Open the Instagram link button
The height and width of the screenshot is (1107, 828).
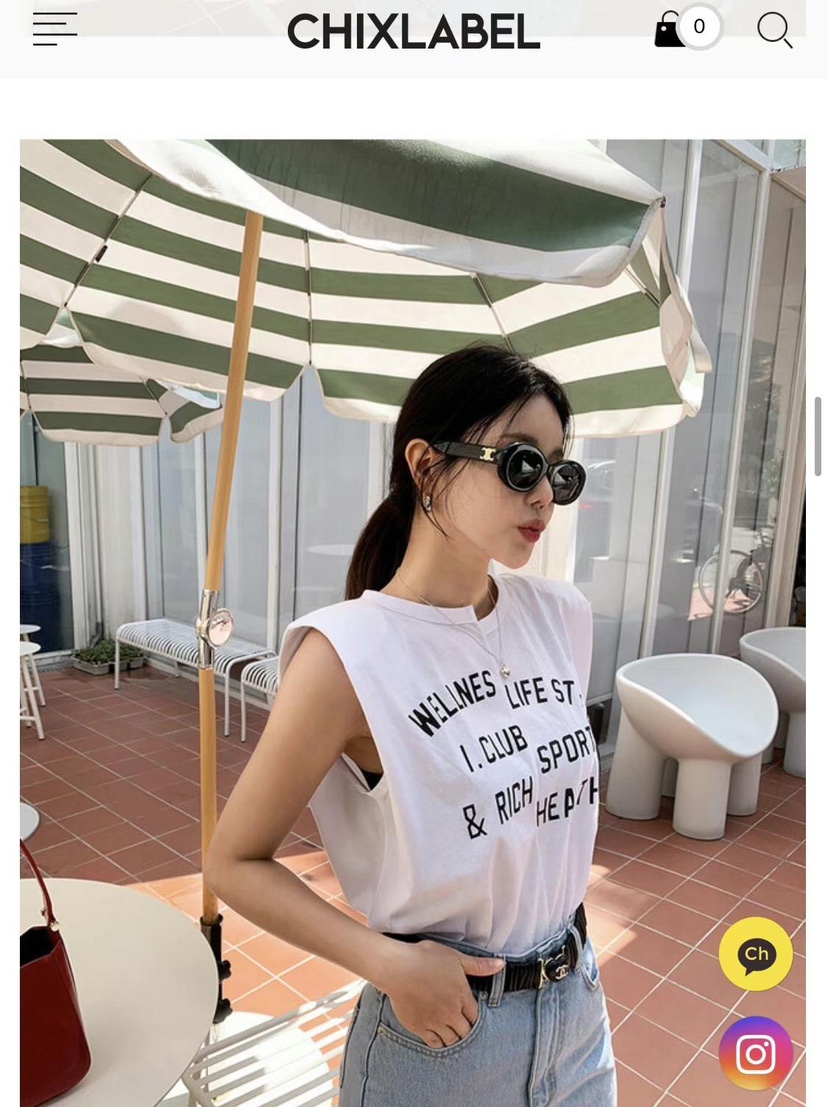(756, 1053)
